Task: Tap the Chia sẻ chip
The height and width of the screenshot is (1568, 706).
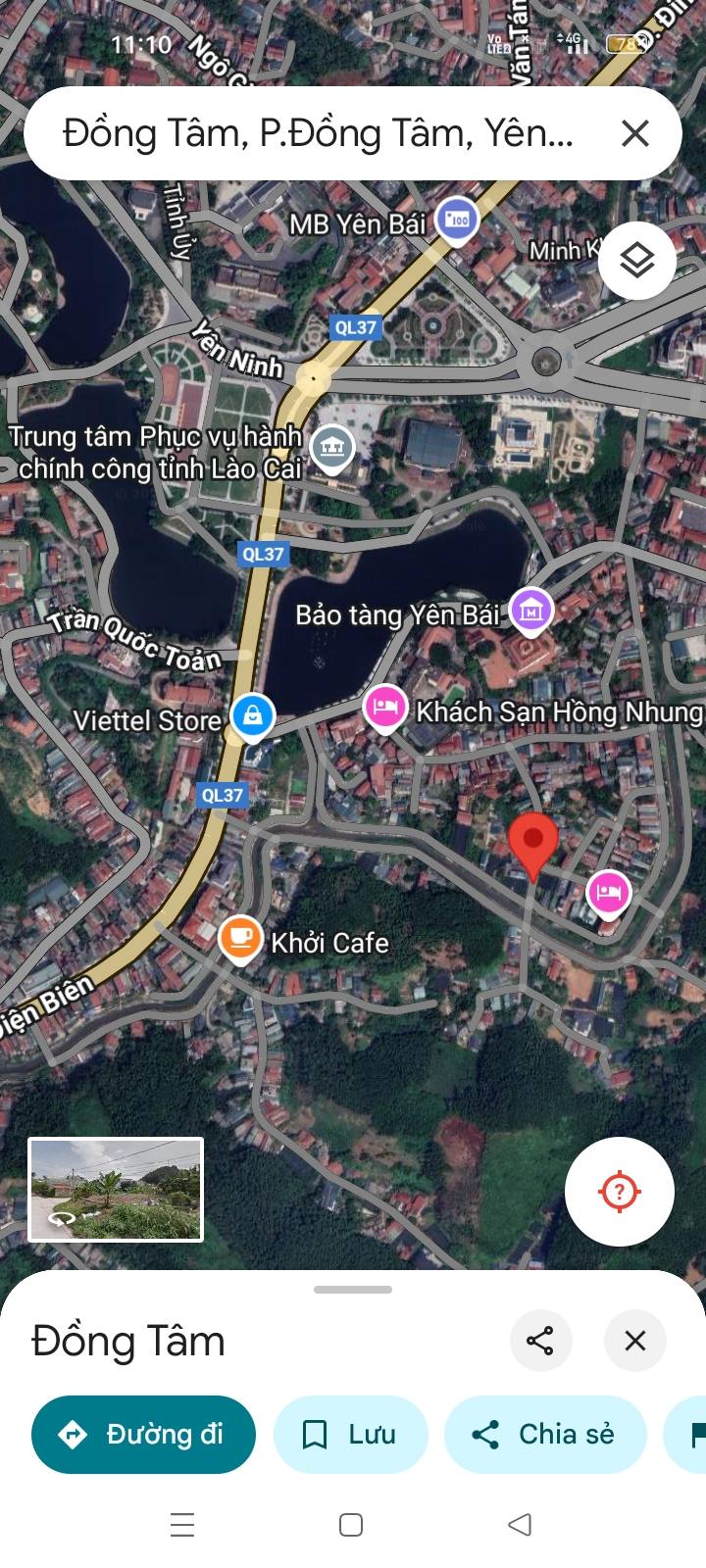Action: [x=544, y=1435]
